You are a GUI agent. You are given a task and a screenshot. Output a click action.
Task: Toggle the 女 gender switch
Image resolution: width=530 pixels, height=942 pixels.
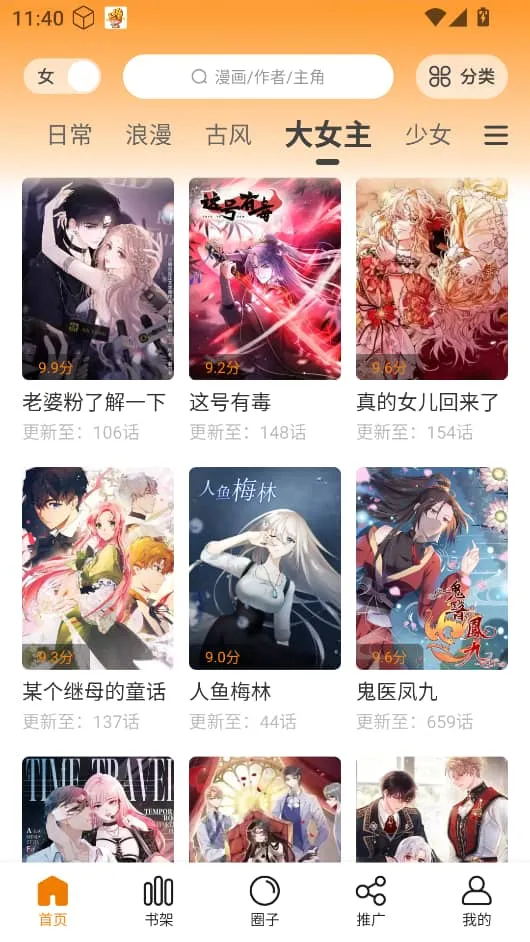(x=62, y=76)
